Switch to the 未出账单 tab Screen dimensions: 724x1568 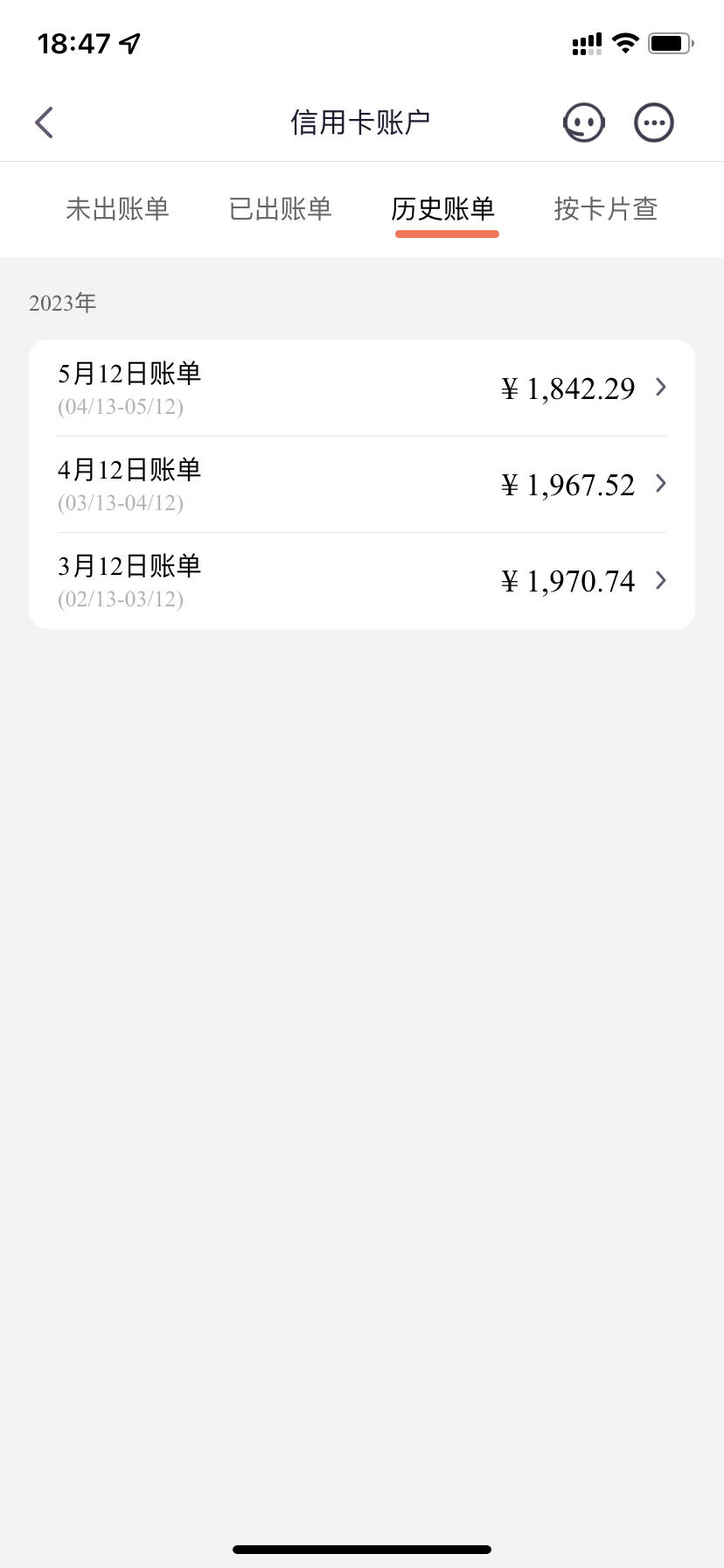pos(117,209)
